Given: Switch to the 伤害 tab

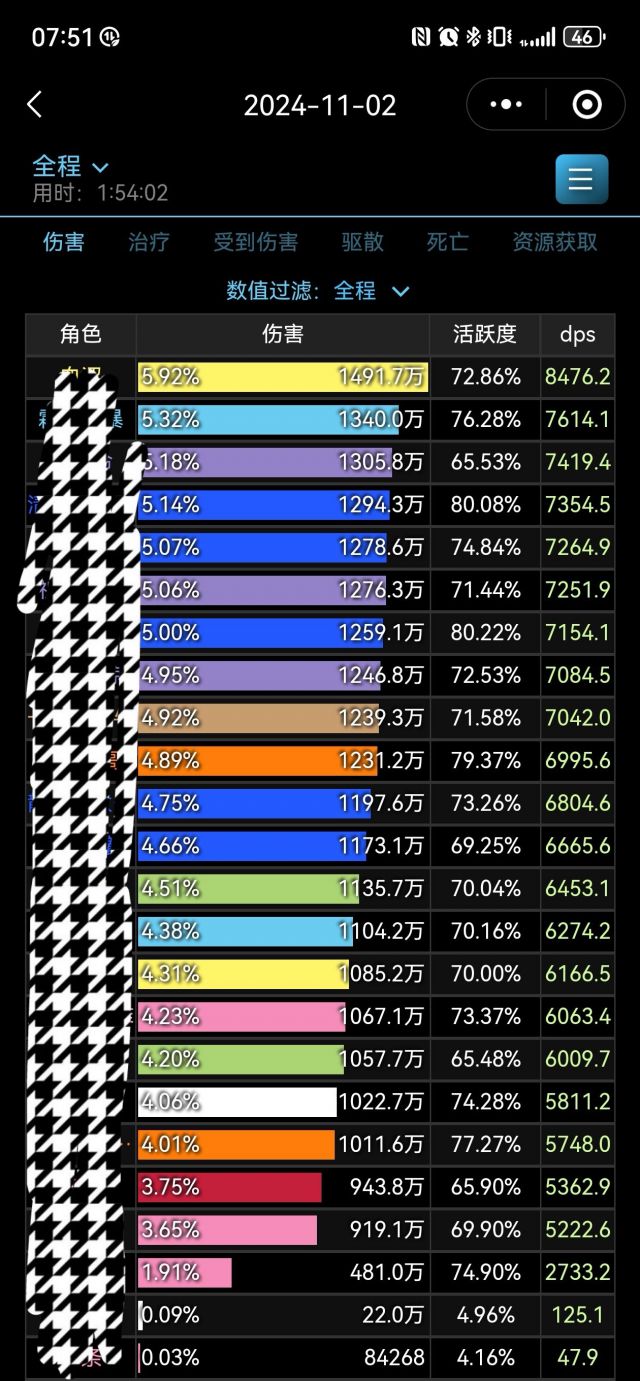Looking at the screenshot, I should [63, 242].
